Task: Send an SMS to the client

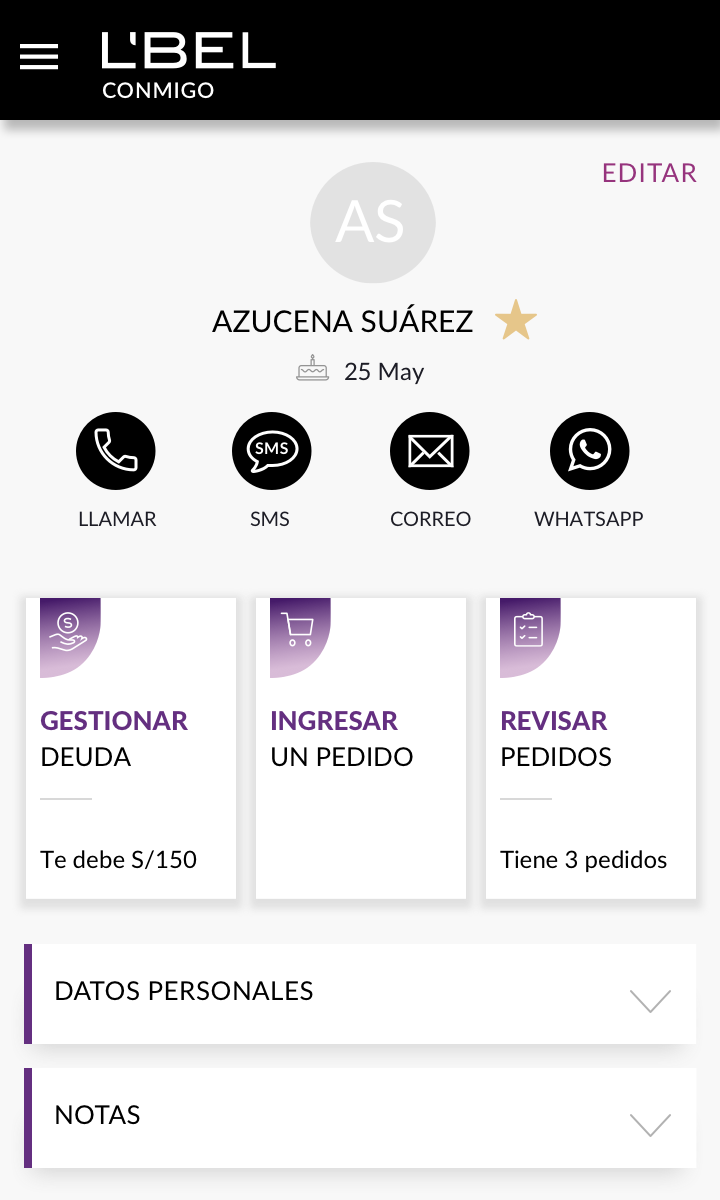Action: [271, 452]
